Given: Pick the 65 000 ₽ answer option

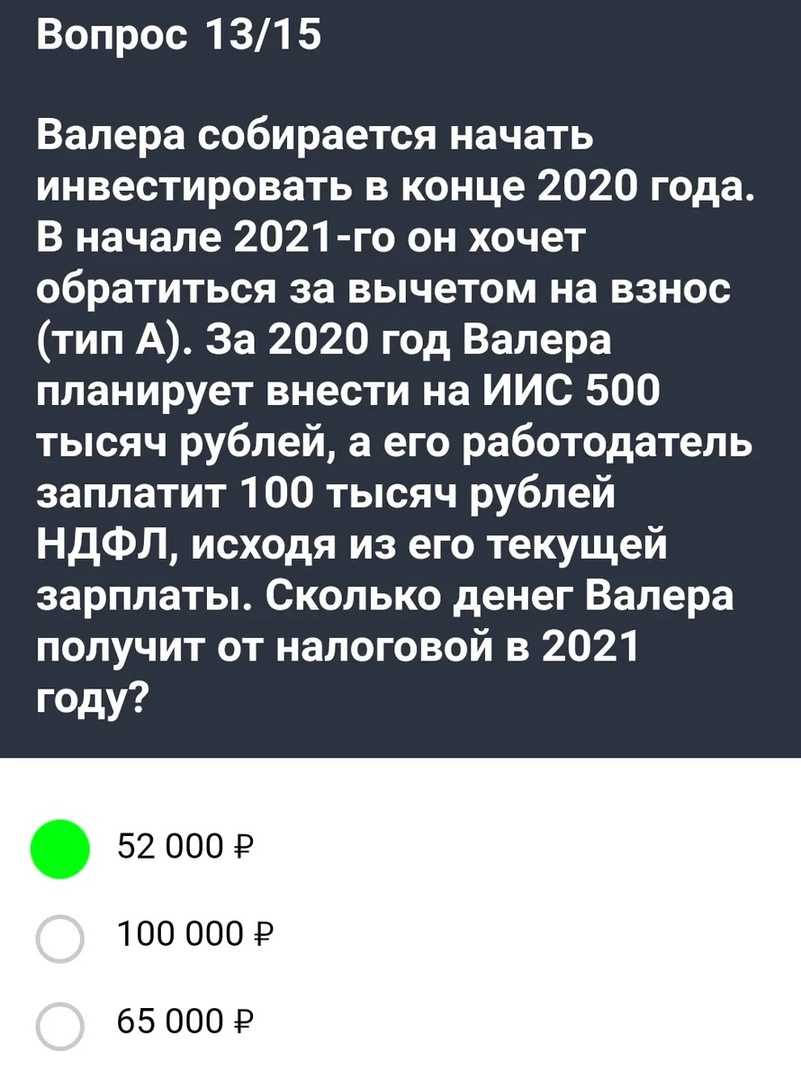Looking at the screenshot, I should coord(61,1023).
